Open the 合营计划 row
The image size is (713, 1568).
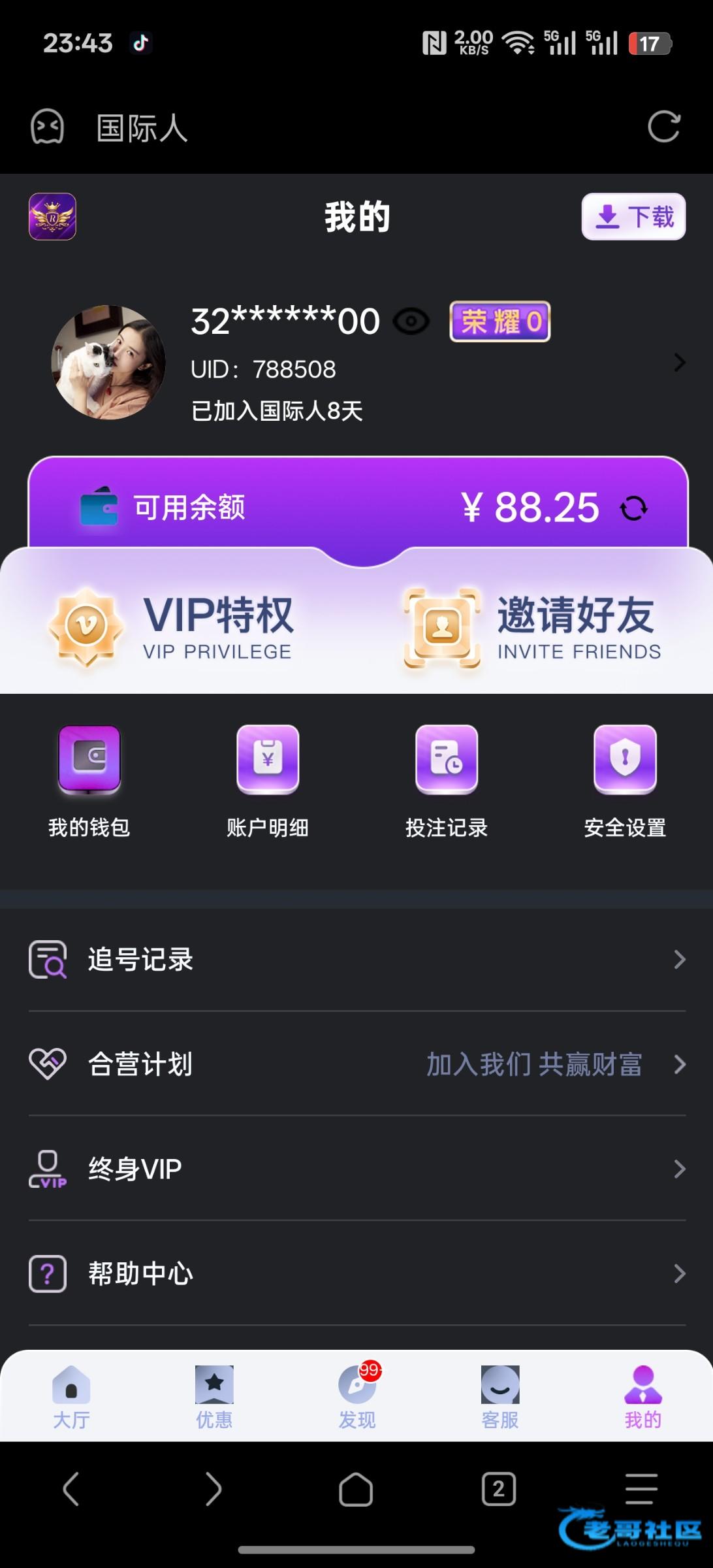pyautogui.click(x=356, y=1064)
